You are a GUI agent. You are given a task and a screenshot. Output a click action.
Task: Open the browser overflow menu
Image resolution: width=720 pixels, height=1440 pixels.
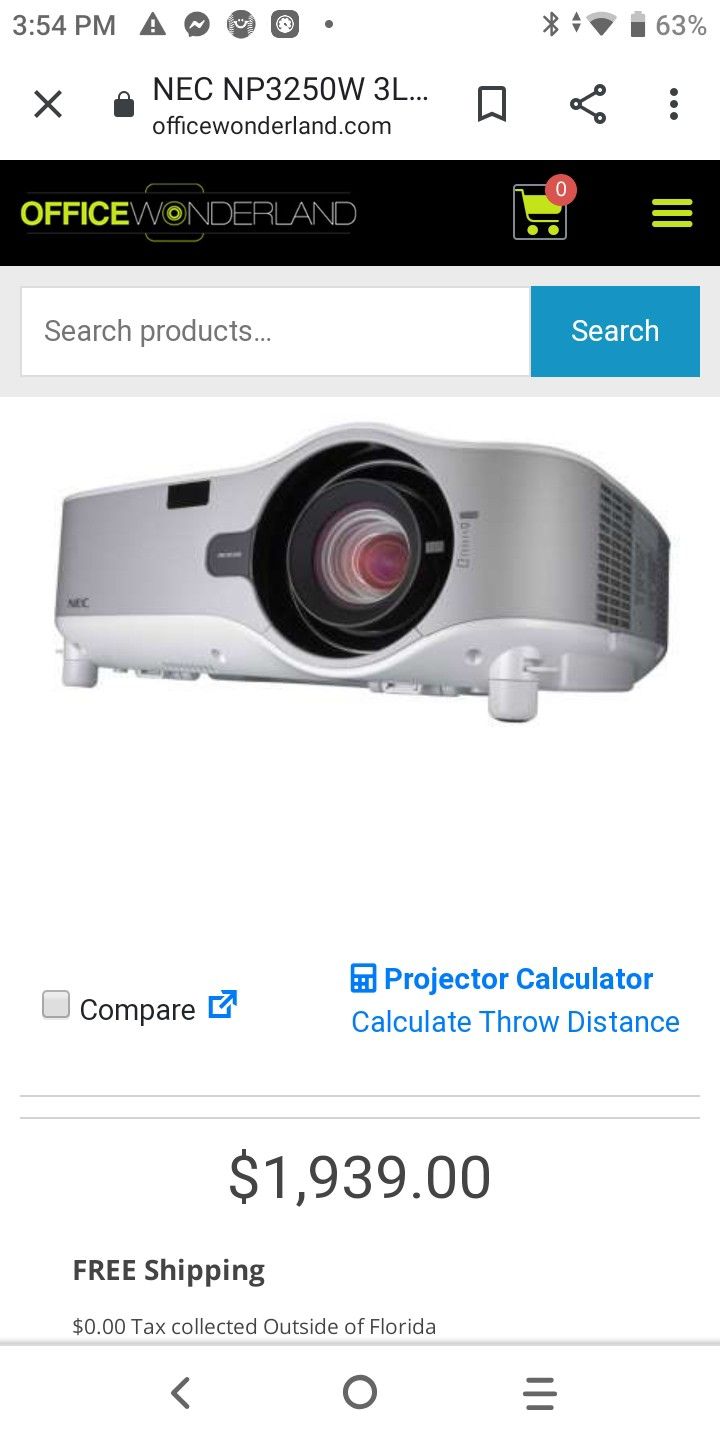pyautogui.click(x=674, y=104)
